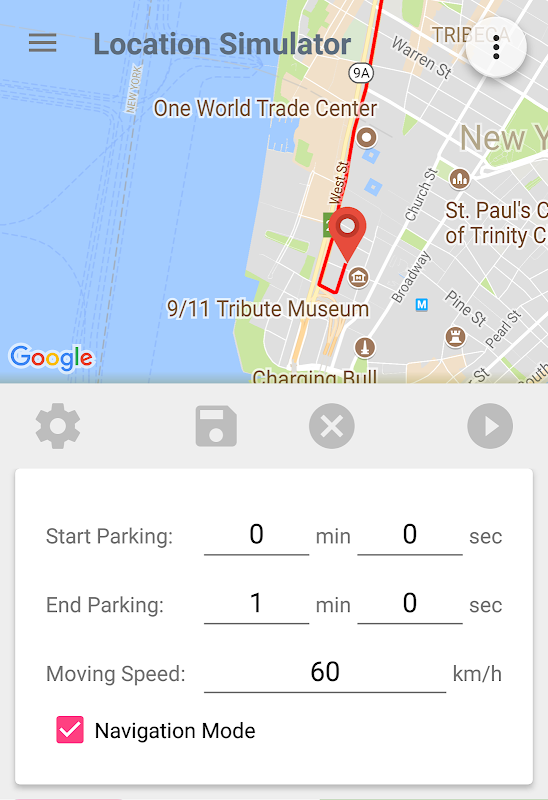Open the gear settings icon

[x=58, y=426]
